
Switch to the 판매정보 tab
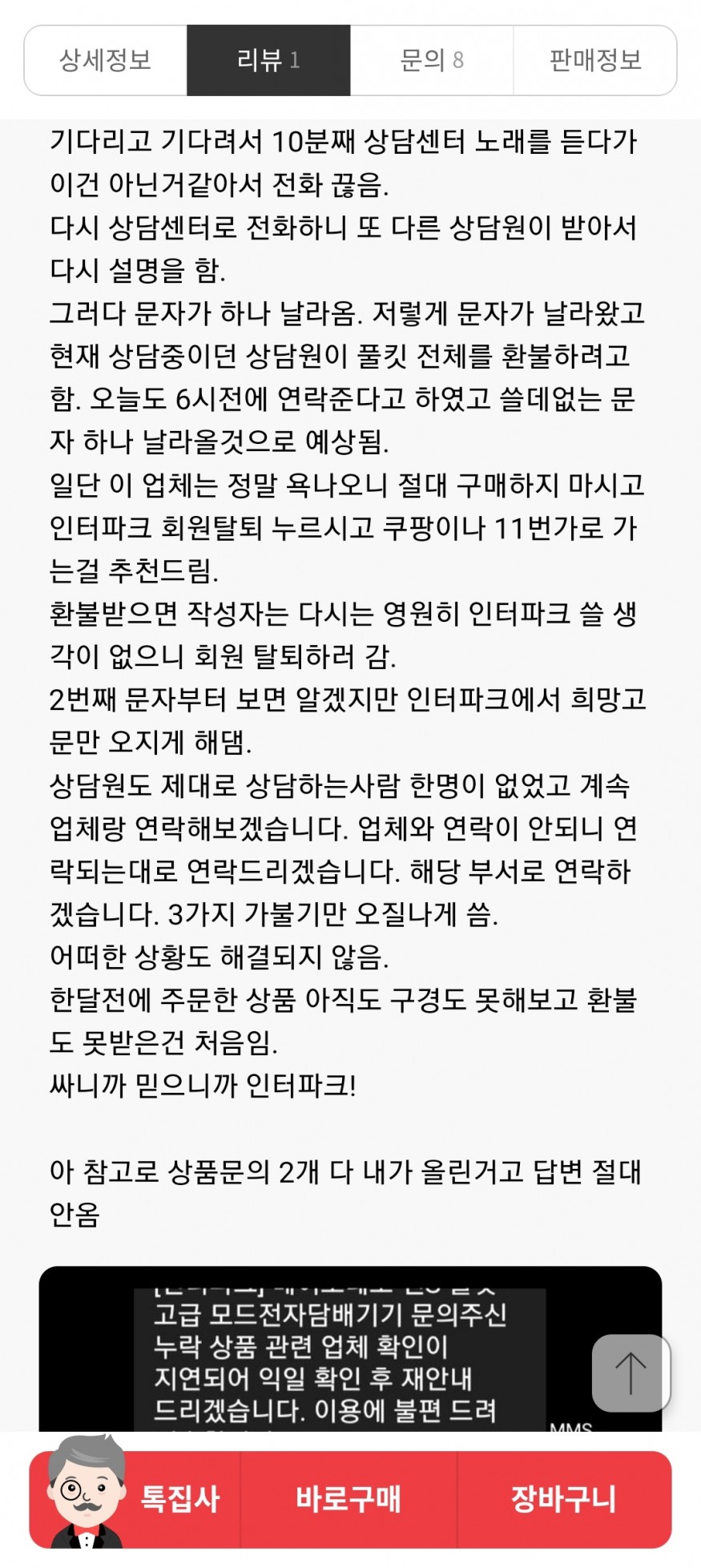pos(594,60)
